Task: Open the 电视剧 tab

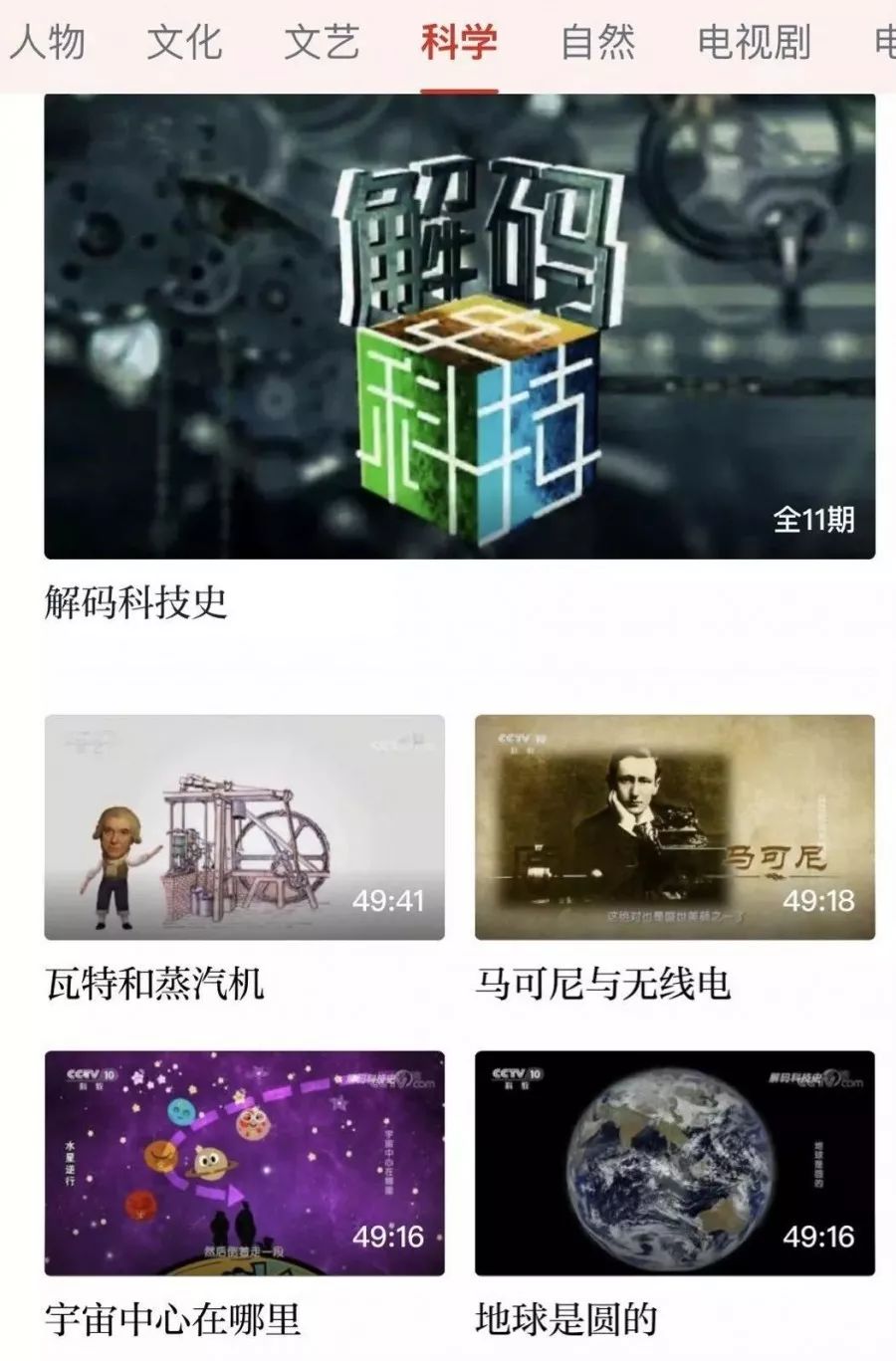Action: (x=754, y=43)
